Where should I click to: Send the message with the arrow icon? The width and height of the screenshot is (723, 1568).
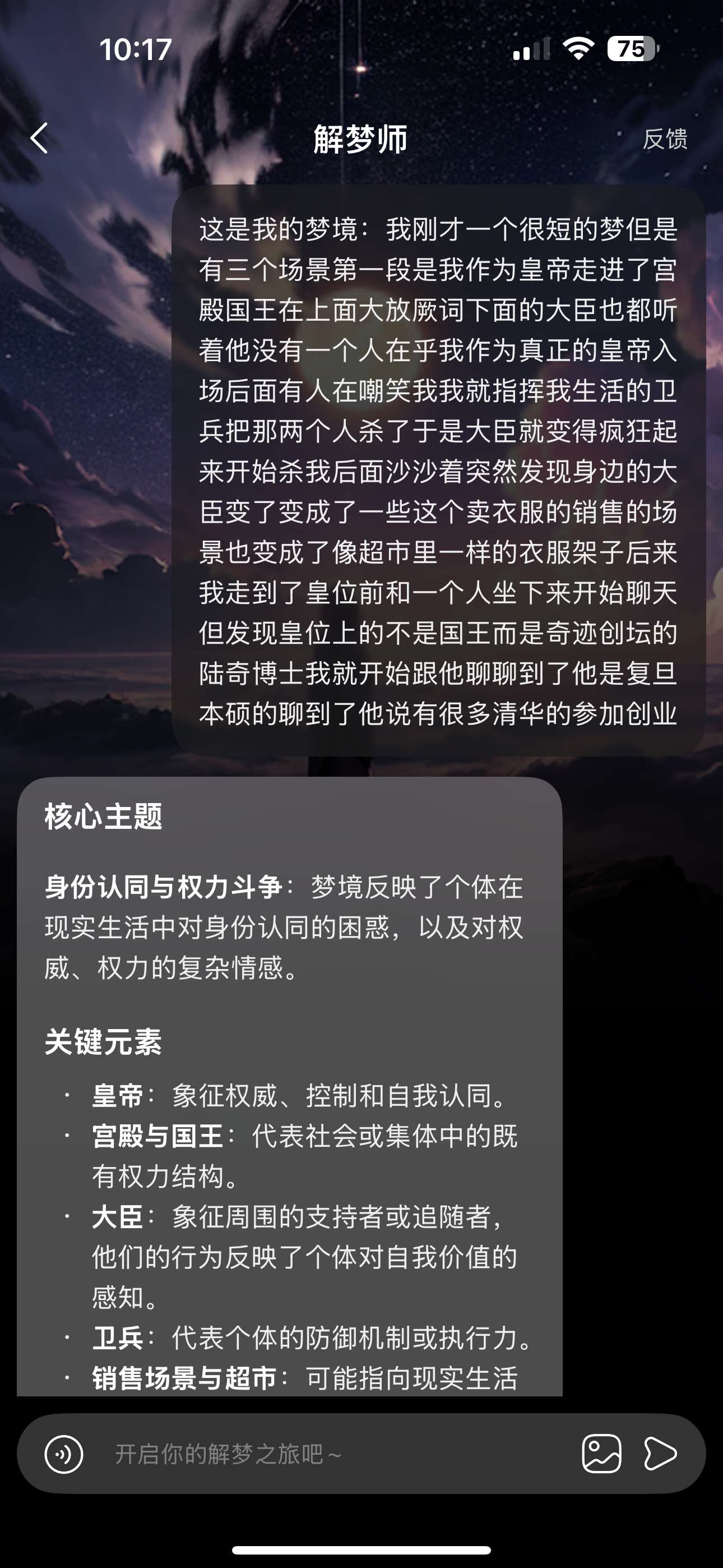(x=661, y=1454)
